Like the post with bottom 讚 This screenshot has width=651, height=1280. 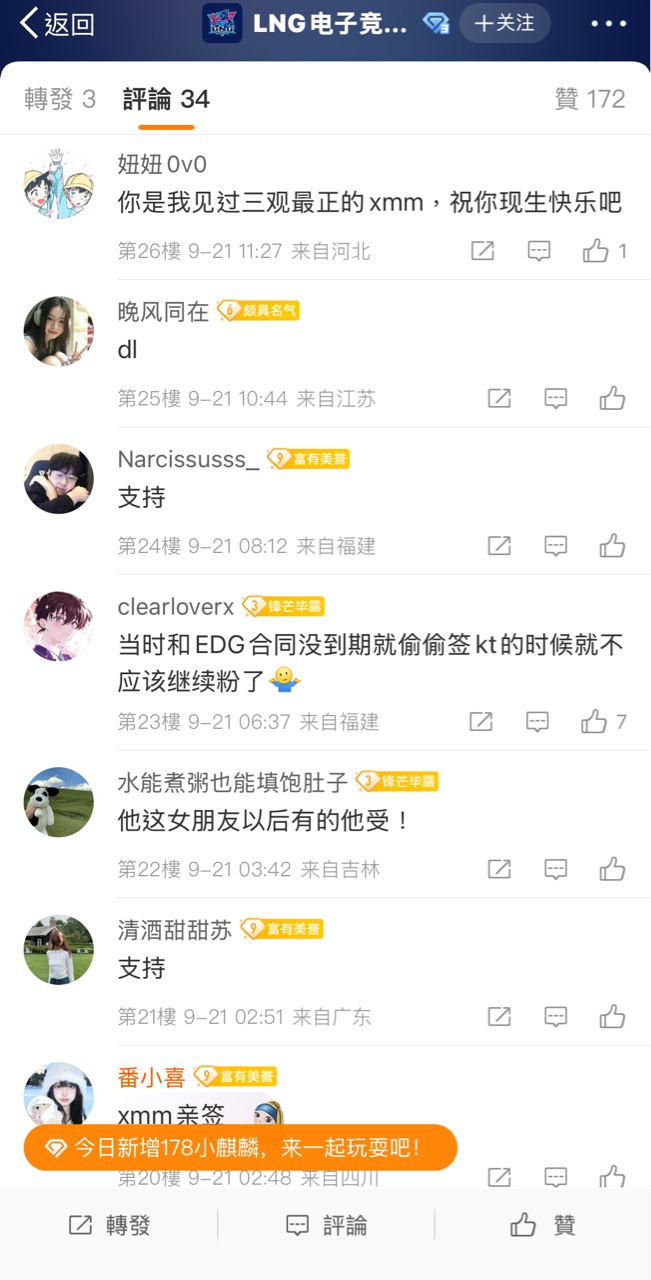[542, 1225]
